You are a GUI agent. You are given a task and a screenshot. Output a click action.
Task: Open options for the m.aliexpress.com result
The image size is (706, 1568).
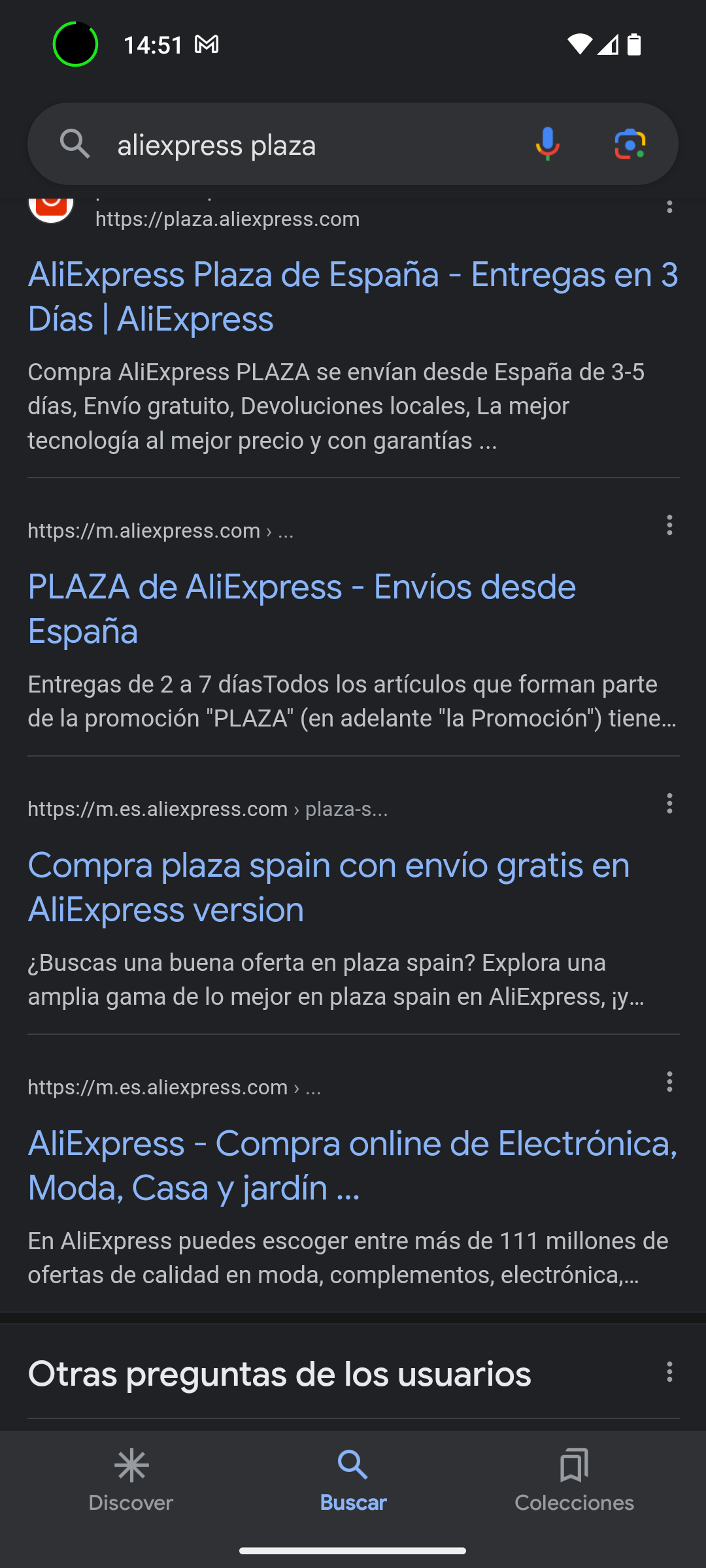click(669, 525)
